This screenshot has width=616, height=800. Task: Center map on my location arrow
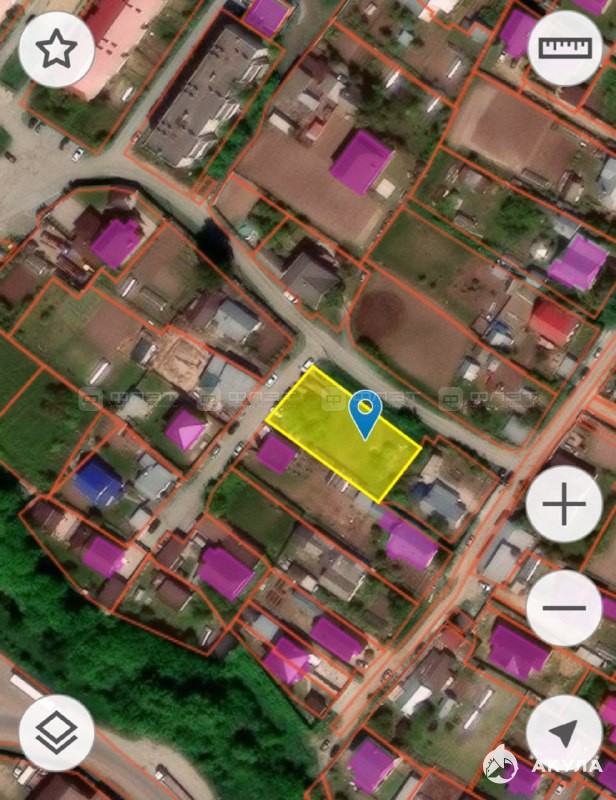pos(564,733)
